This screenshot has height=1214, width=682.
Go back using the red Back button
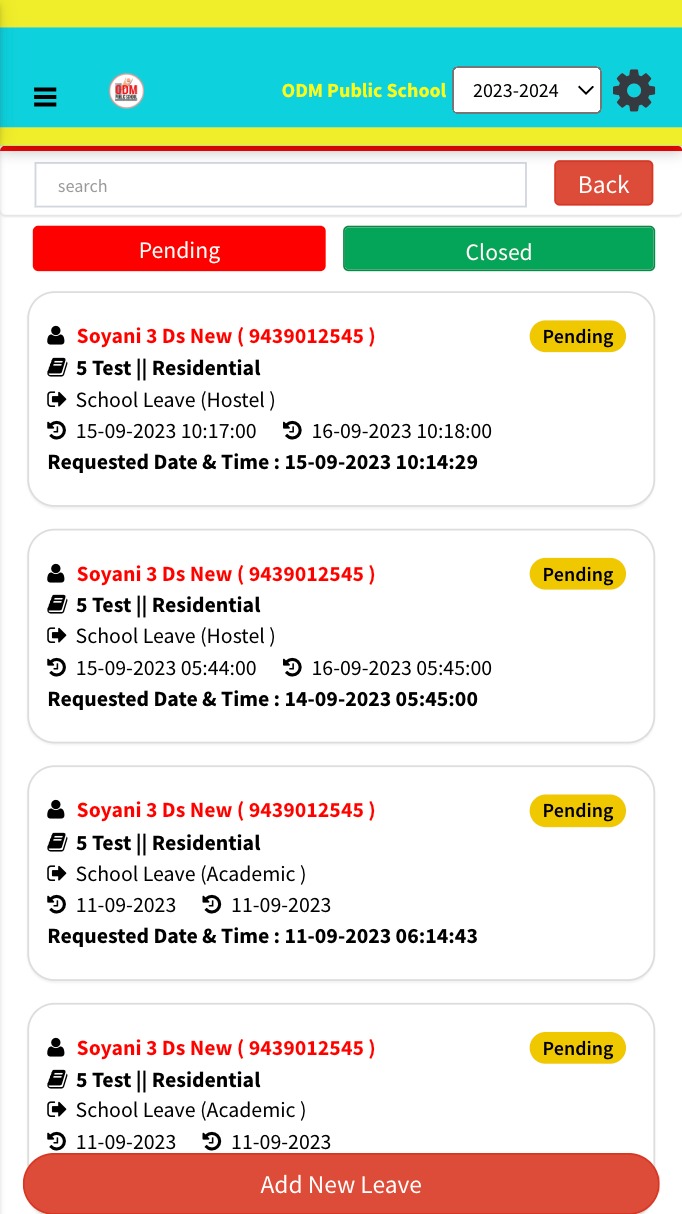603,184
